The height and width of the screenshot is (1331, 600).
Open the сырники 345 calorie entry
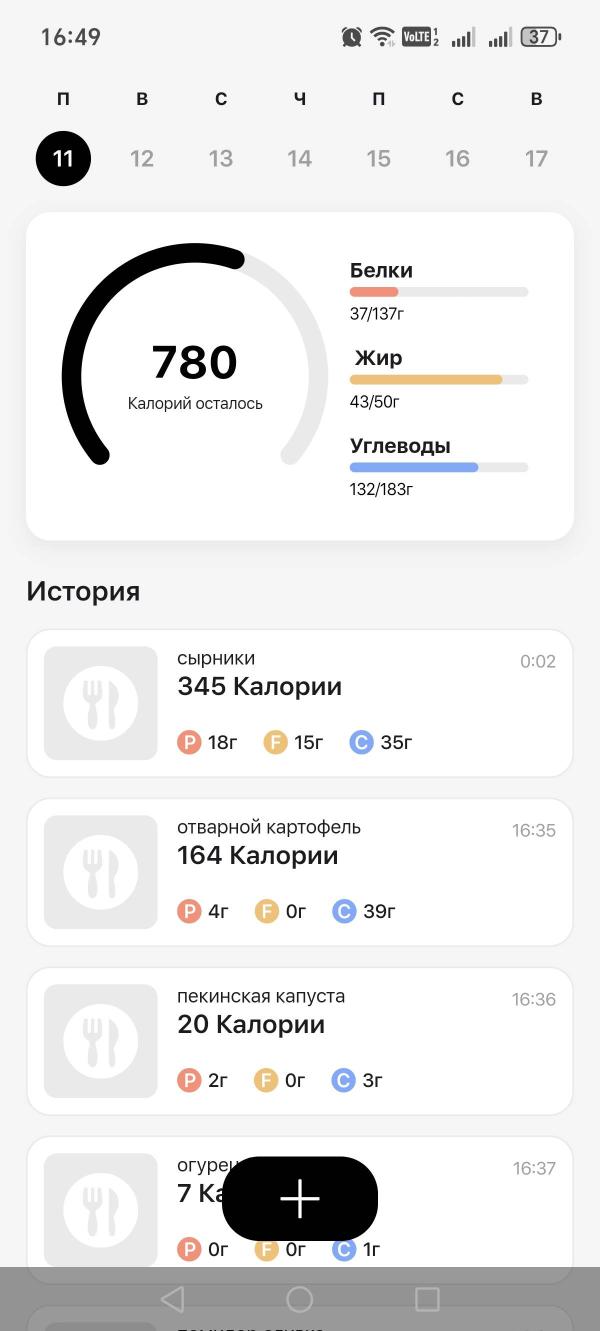[x=300, y=703]
